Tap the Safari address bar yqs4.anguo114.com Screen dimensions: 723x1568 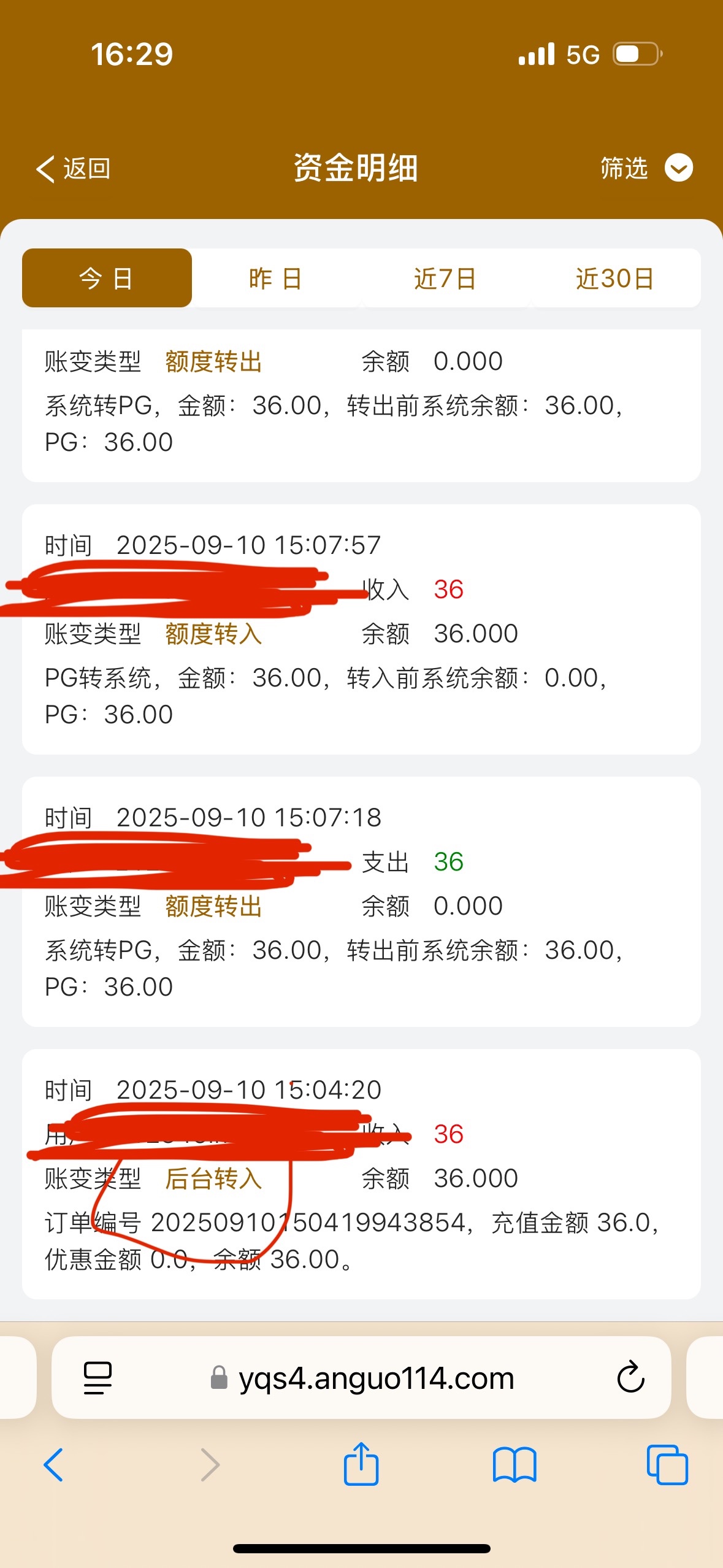pos(375,1378)
